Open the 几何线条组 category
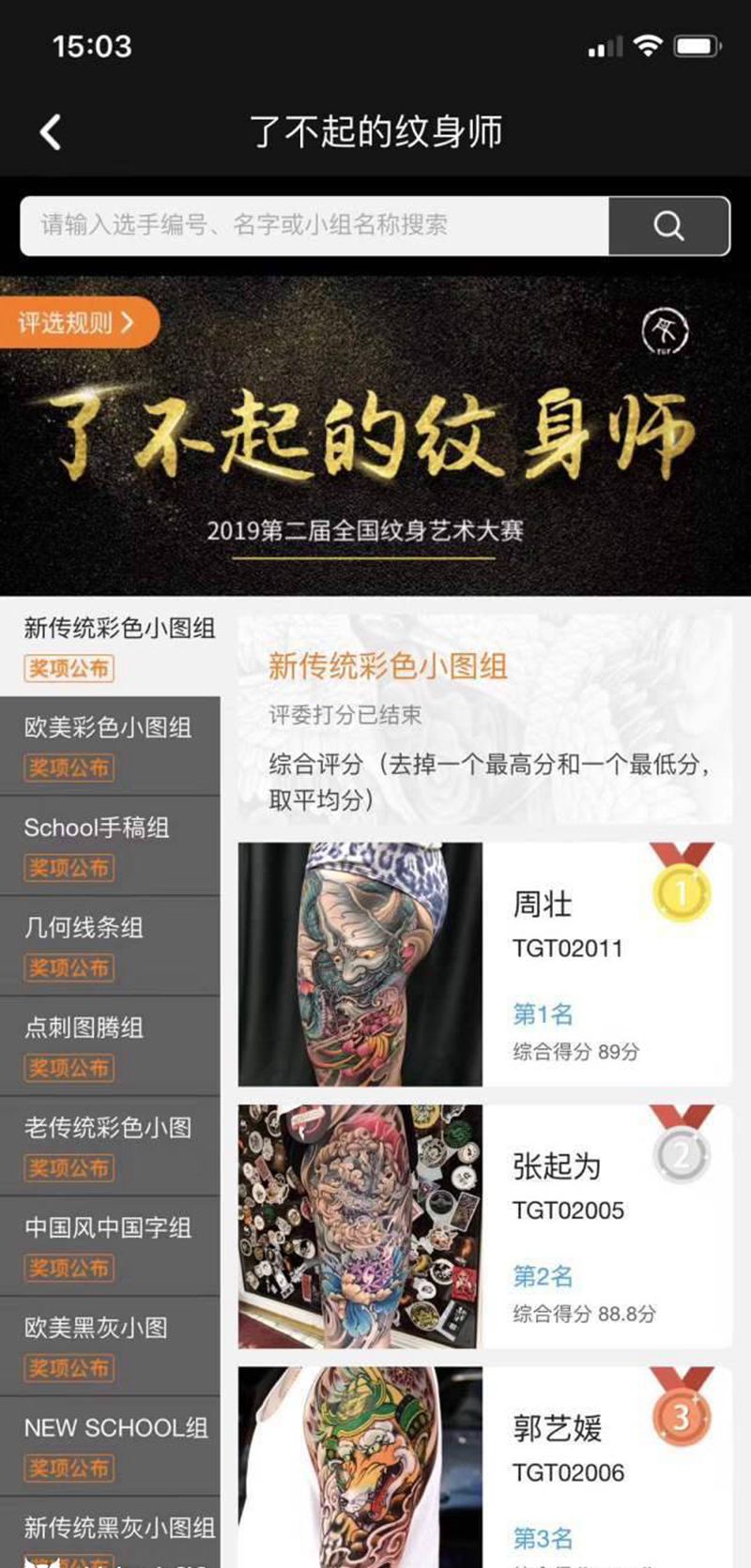The width and height of the screenshot is (751, 1568). [110, 945]
